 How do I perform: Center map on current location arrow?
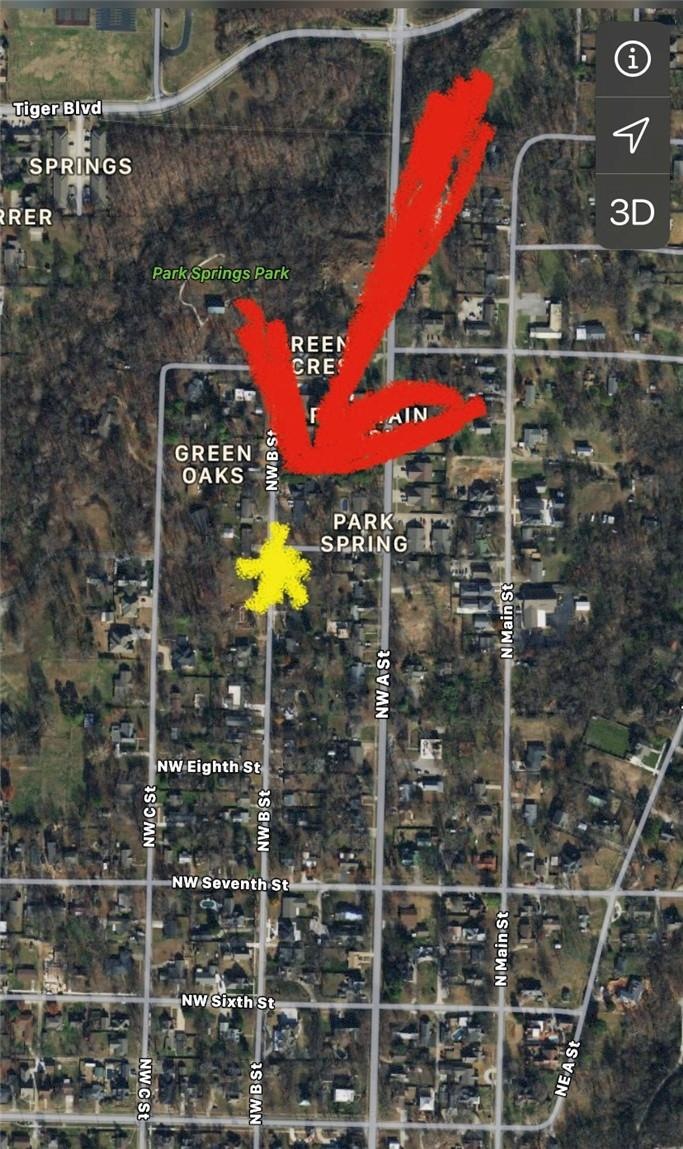tap(632, 135)
